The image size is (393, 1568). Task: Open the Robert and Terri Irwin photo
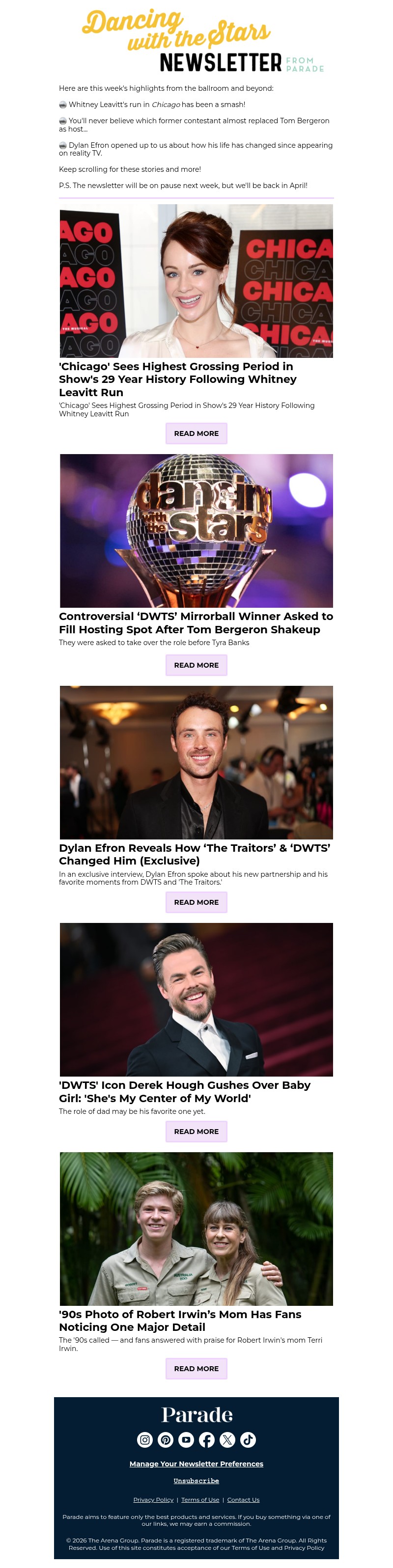tap(196, 1228)
